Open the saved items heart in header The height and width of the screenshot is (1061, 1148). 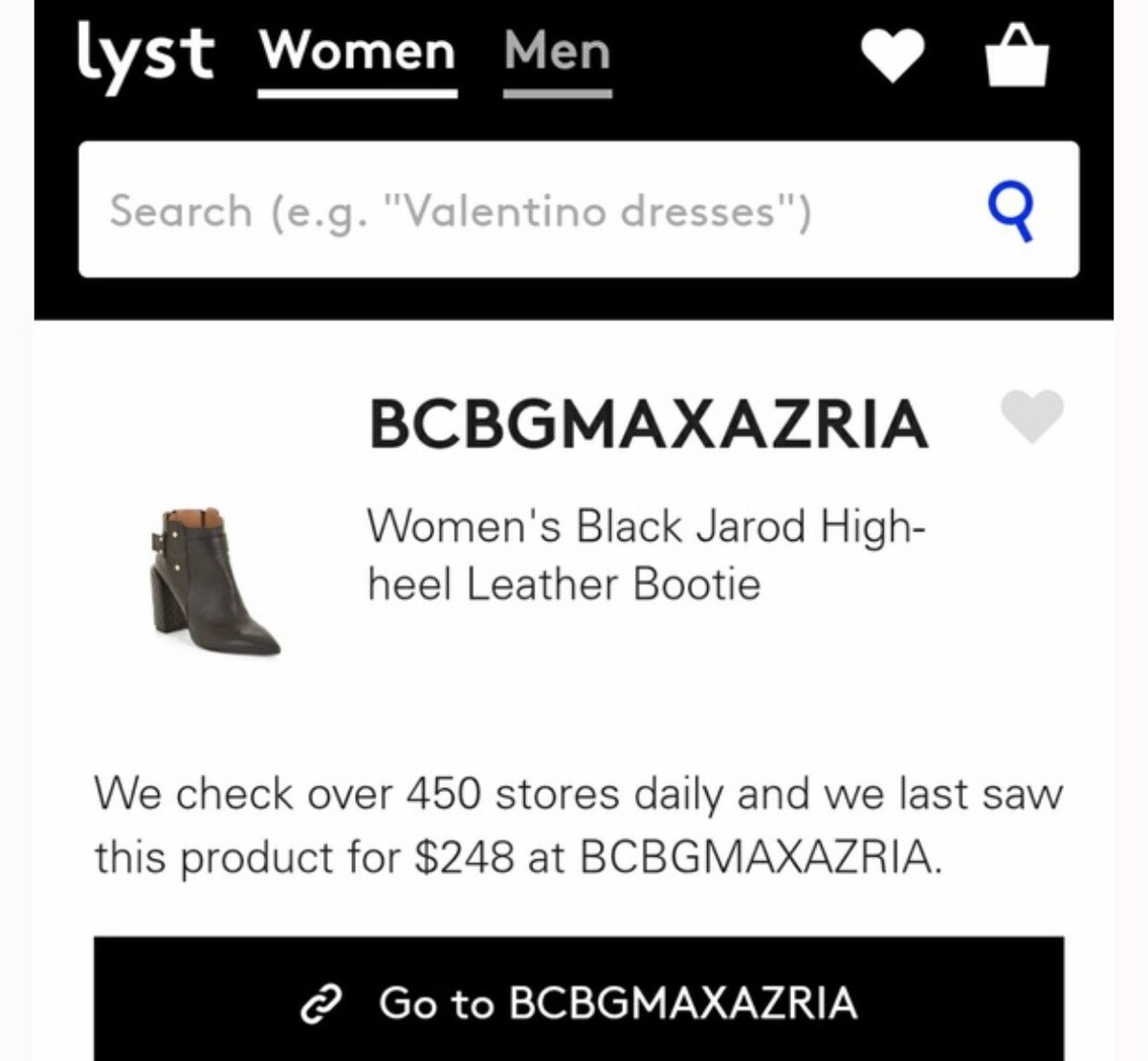(x=893, y=55)
